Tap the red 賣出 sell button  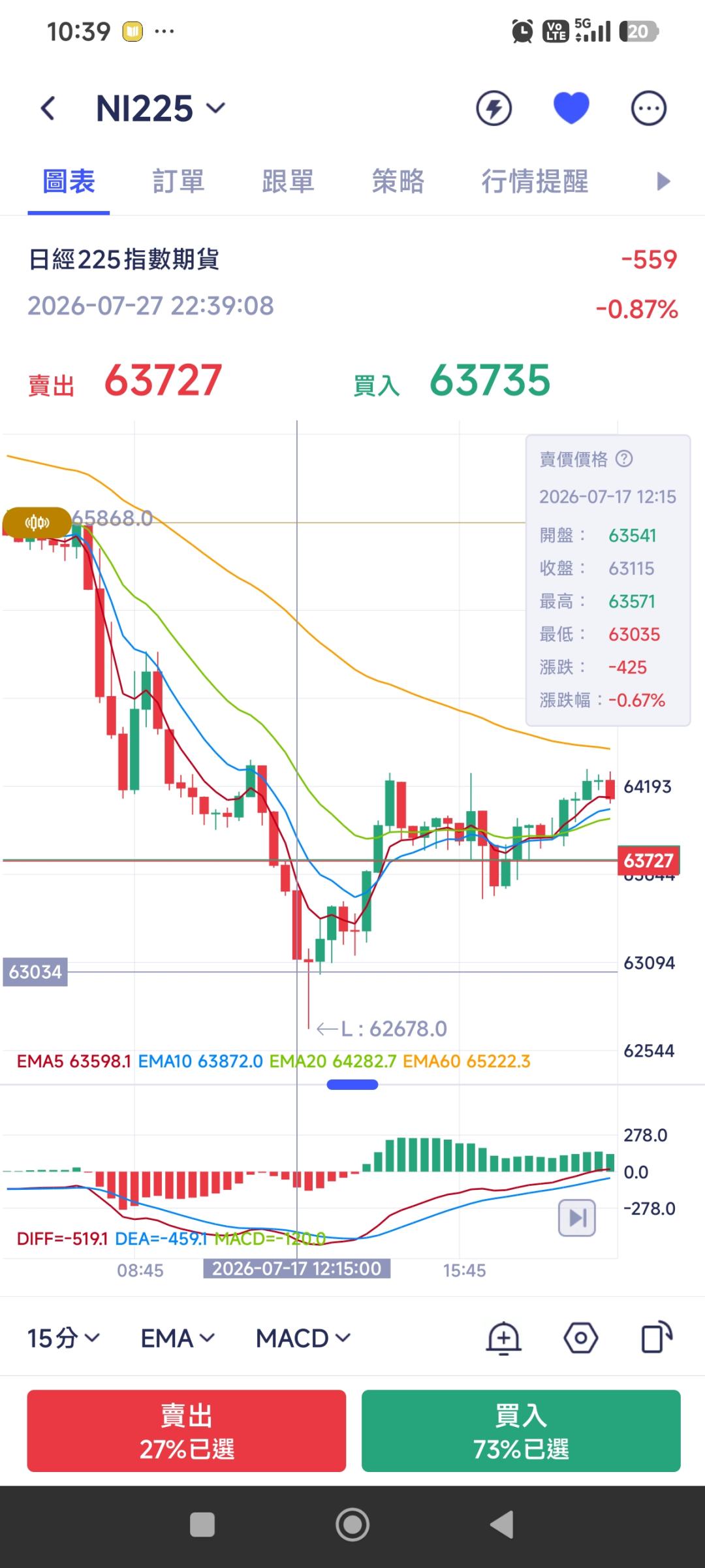pos(186,1431)
